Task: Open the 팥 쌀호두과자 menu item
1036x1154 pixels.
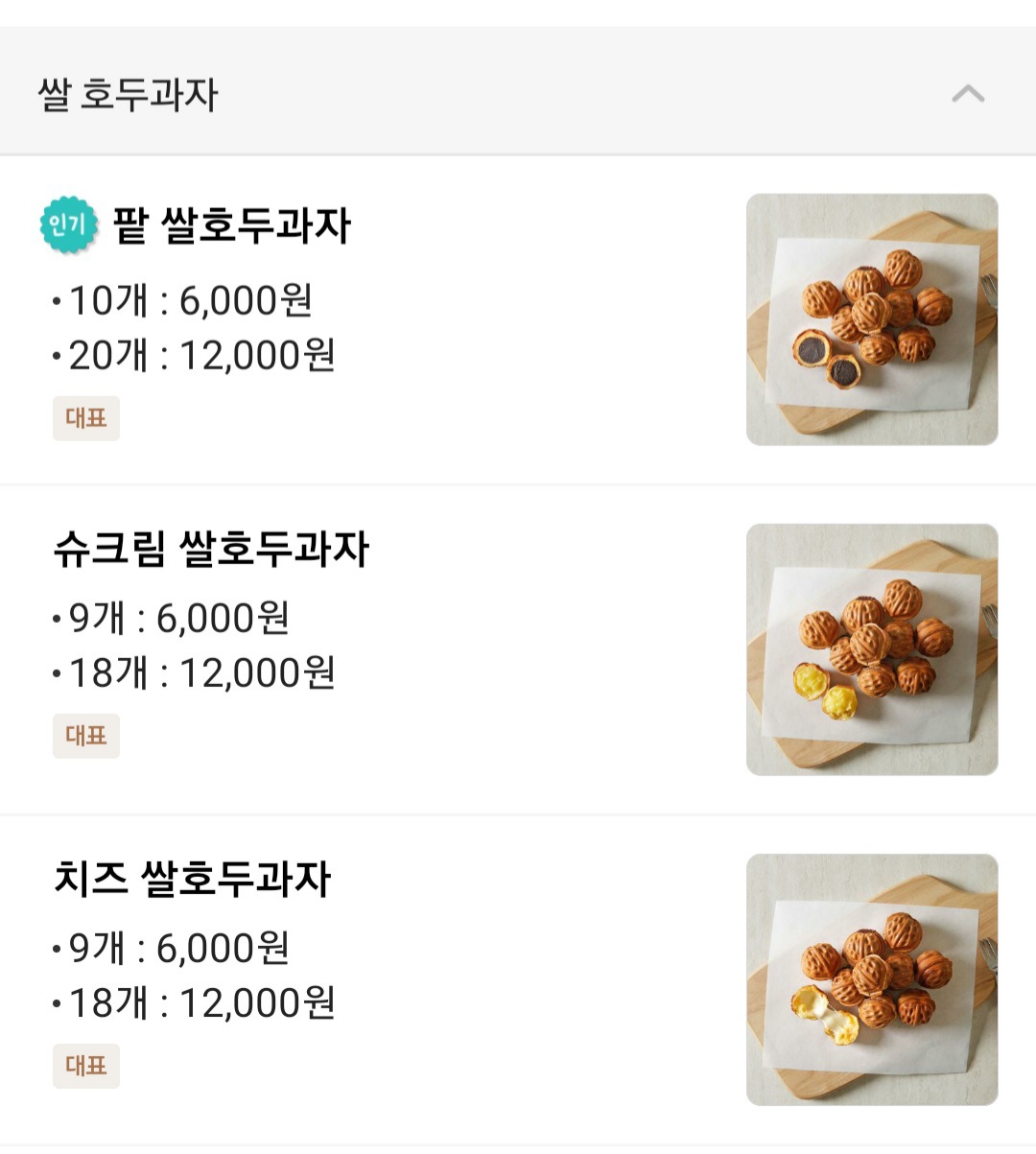Action: [232, 226]
